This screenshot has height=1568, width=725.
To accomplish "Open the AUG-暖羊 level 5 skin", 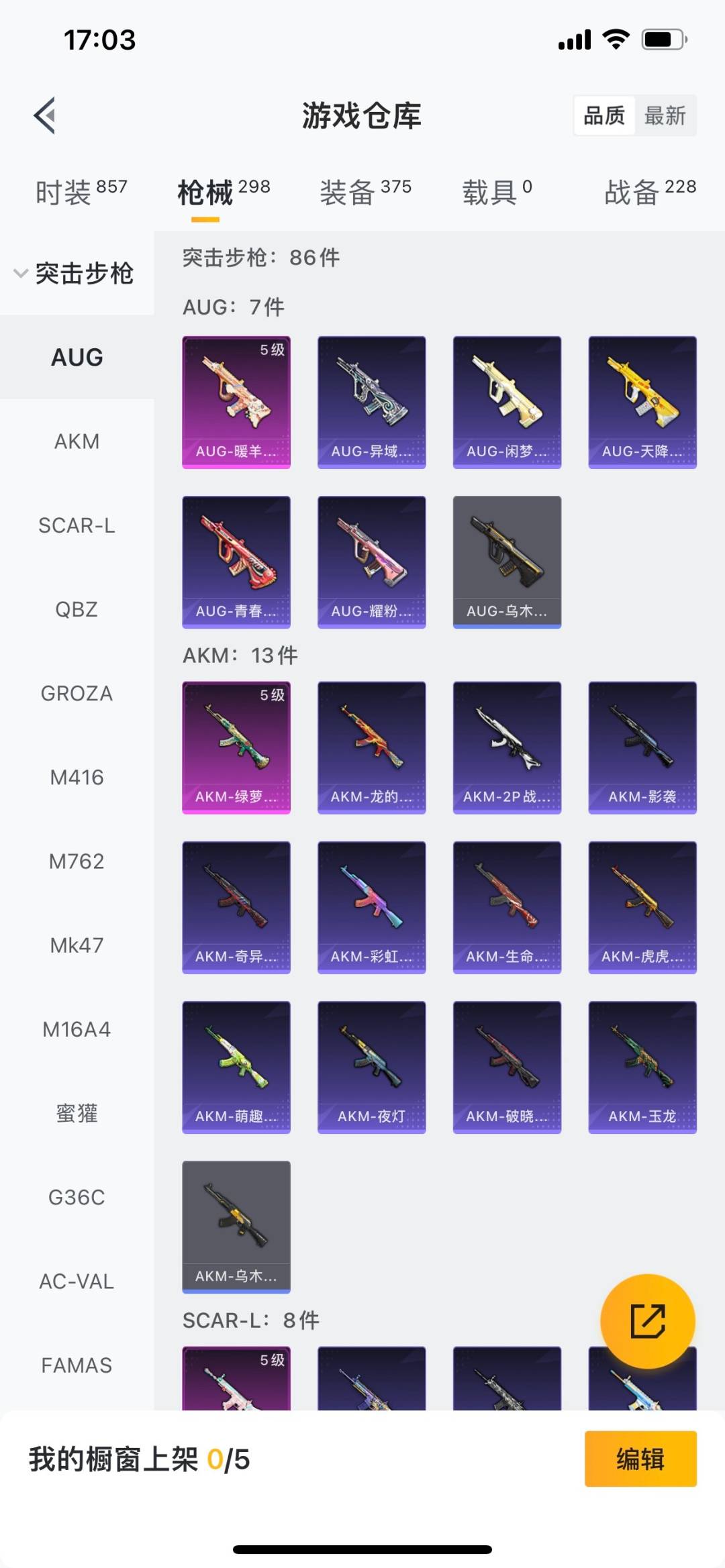I will click(236, 402).
